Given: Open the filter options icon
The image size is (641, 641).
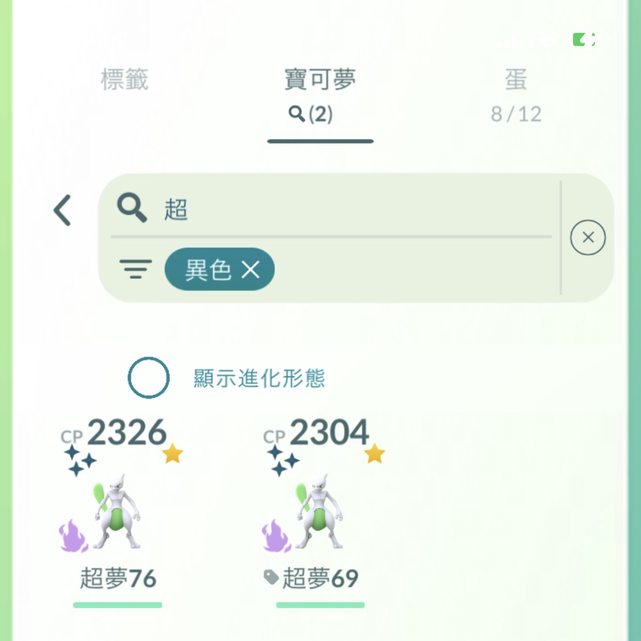Looking at the screenshot, I should (135, 269).
